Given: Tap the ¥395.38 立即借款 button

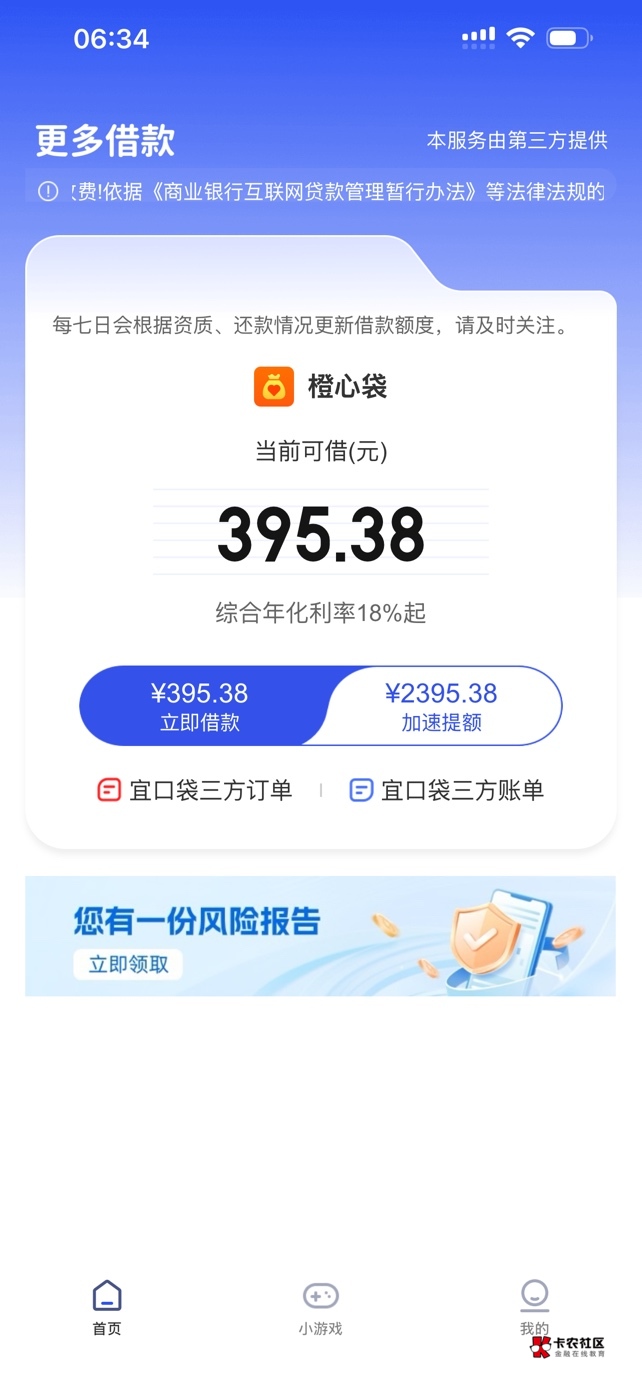Looking at the screenshot, I should tap(200, 706).
